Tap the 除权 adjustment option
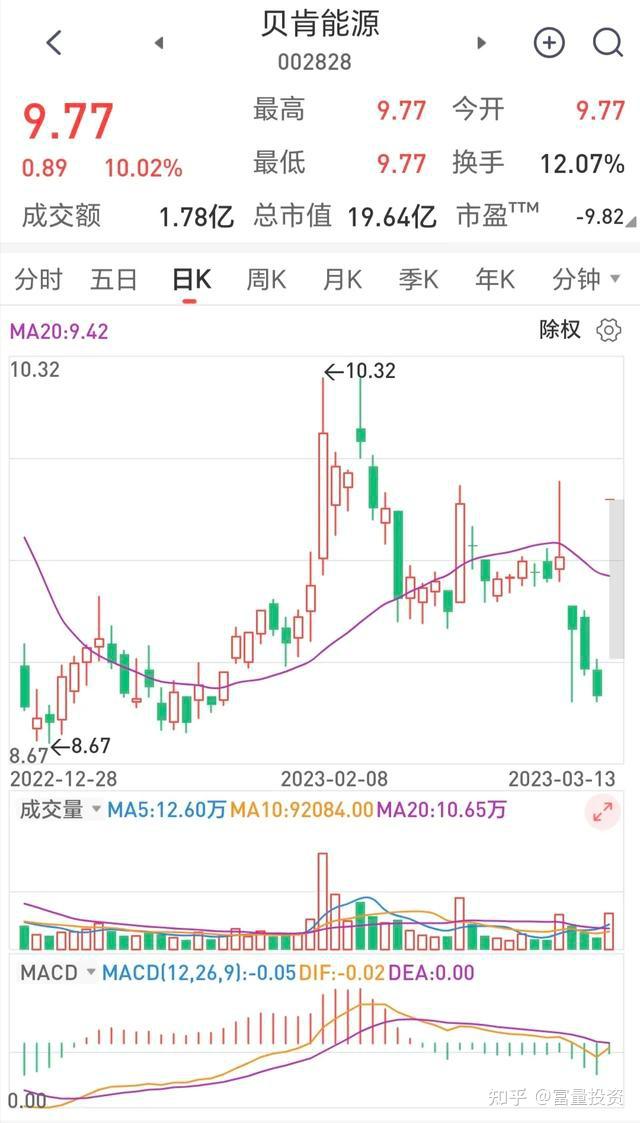The image size is (640, 1123). pyautogui.click(x=560, y=330)
